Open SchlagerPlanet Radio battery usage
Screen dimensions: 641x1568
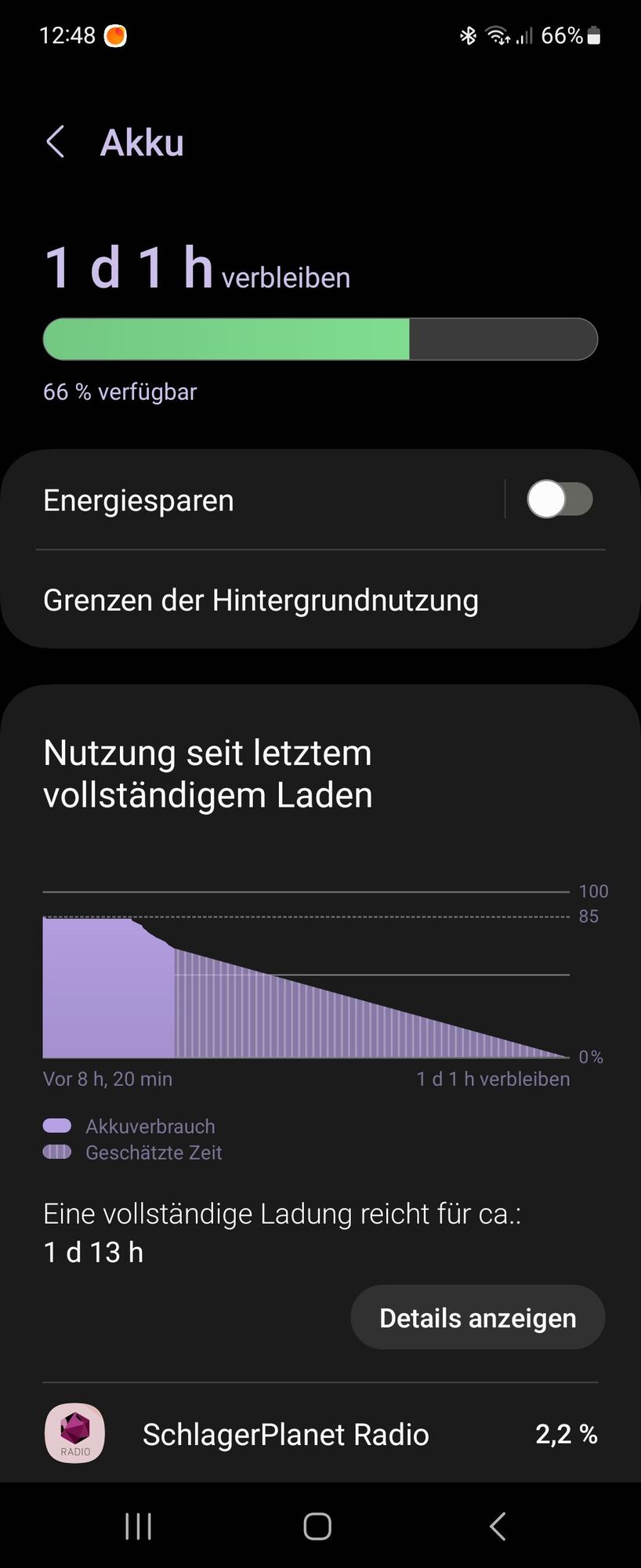320,1434
